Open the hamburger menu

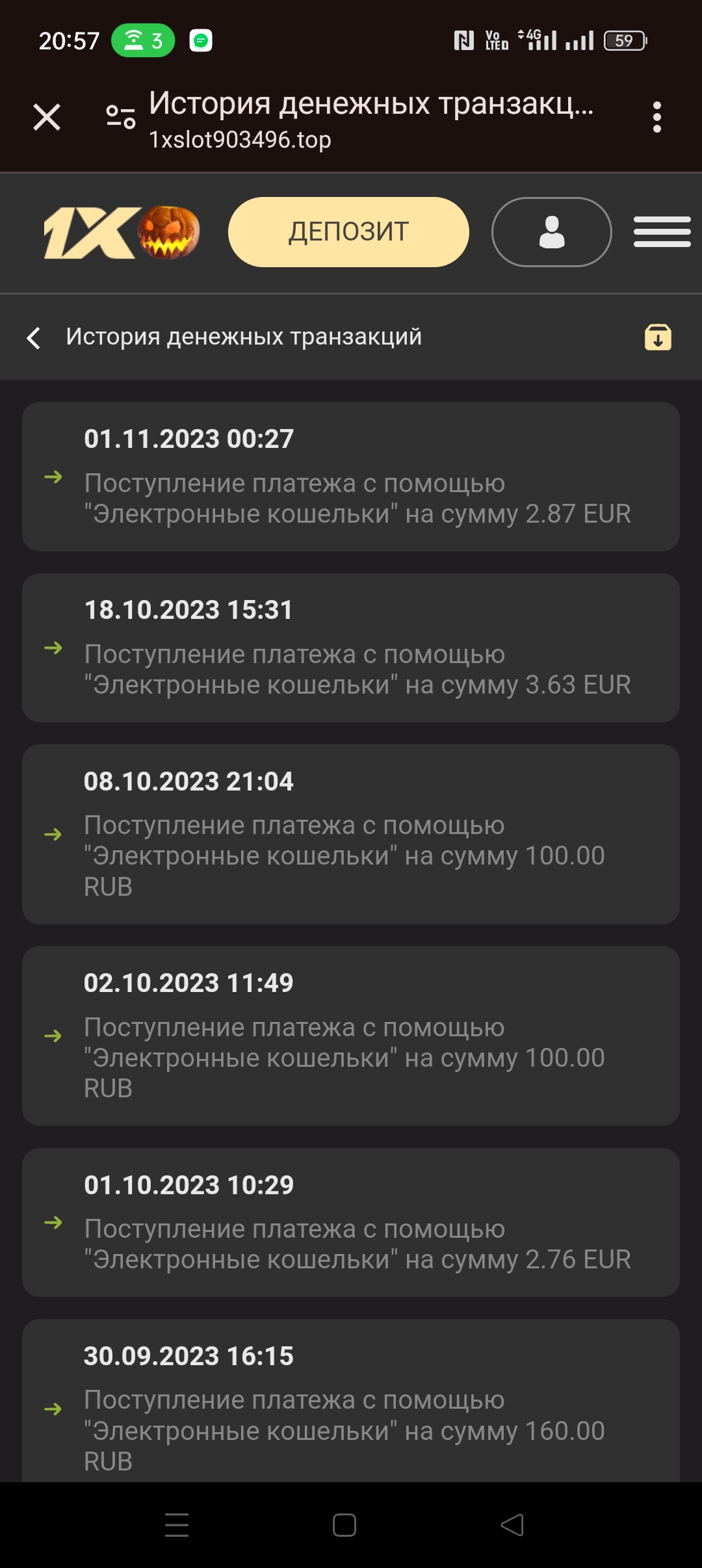click(x=662, y=232)
